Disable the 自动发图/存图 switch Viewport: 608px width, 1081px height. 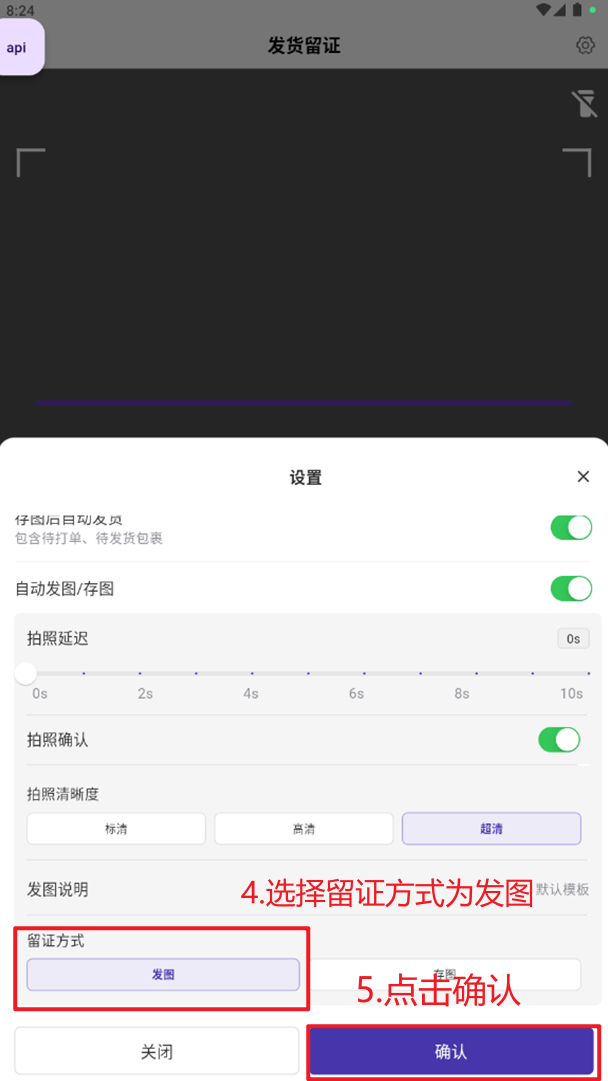571,589
